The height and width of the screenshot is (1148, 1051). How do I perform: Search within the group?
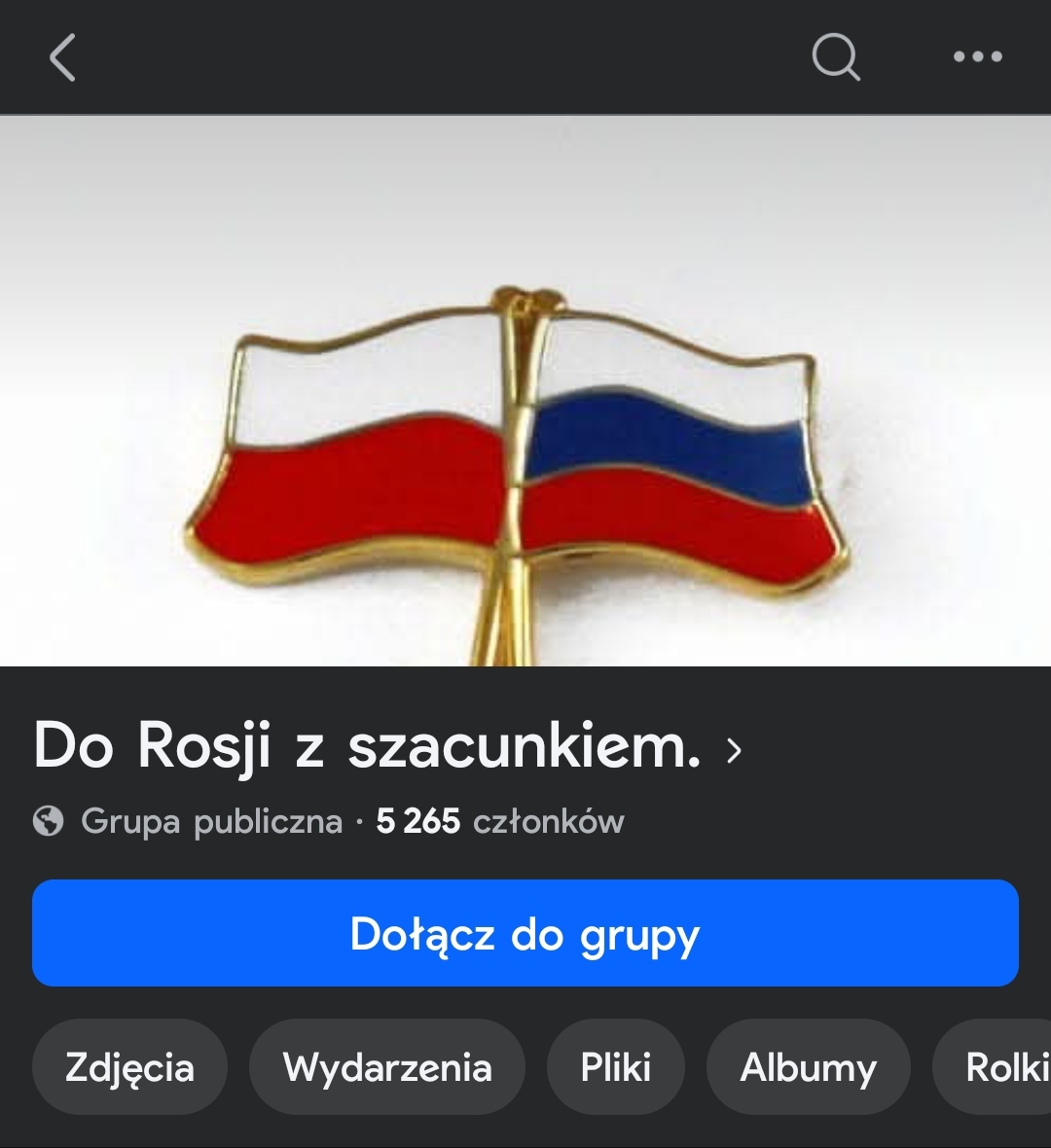point(836,57)
